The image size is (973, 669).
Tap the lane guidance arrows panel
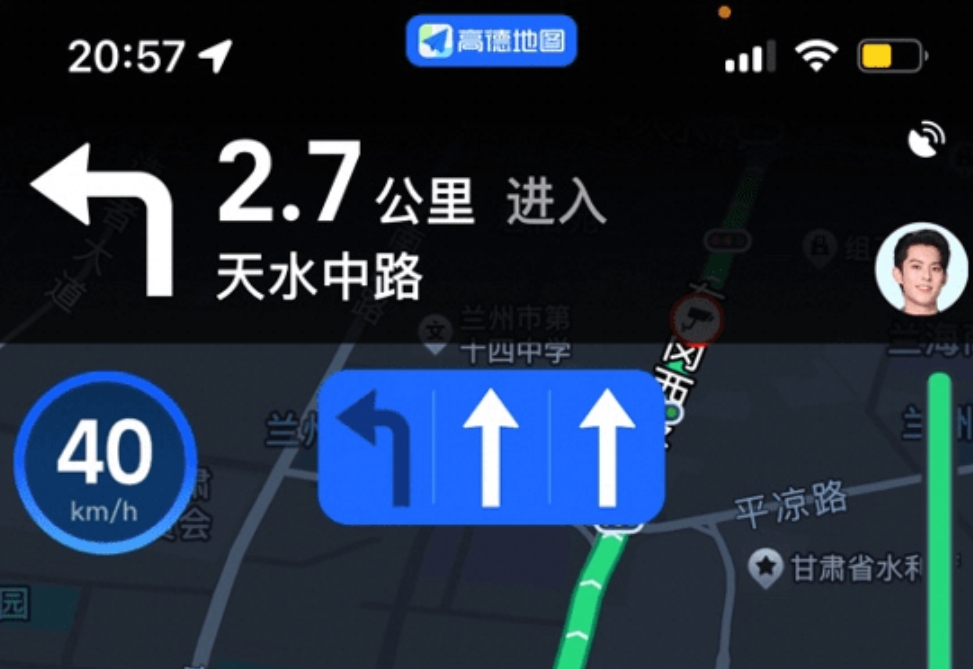(x=491, y=448)
